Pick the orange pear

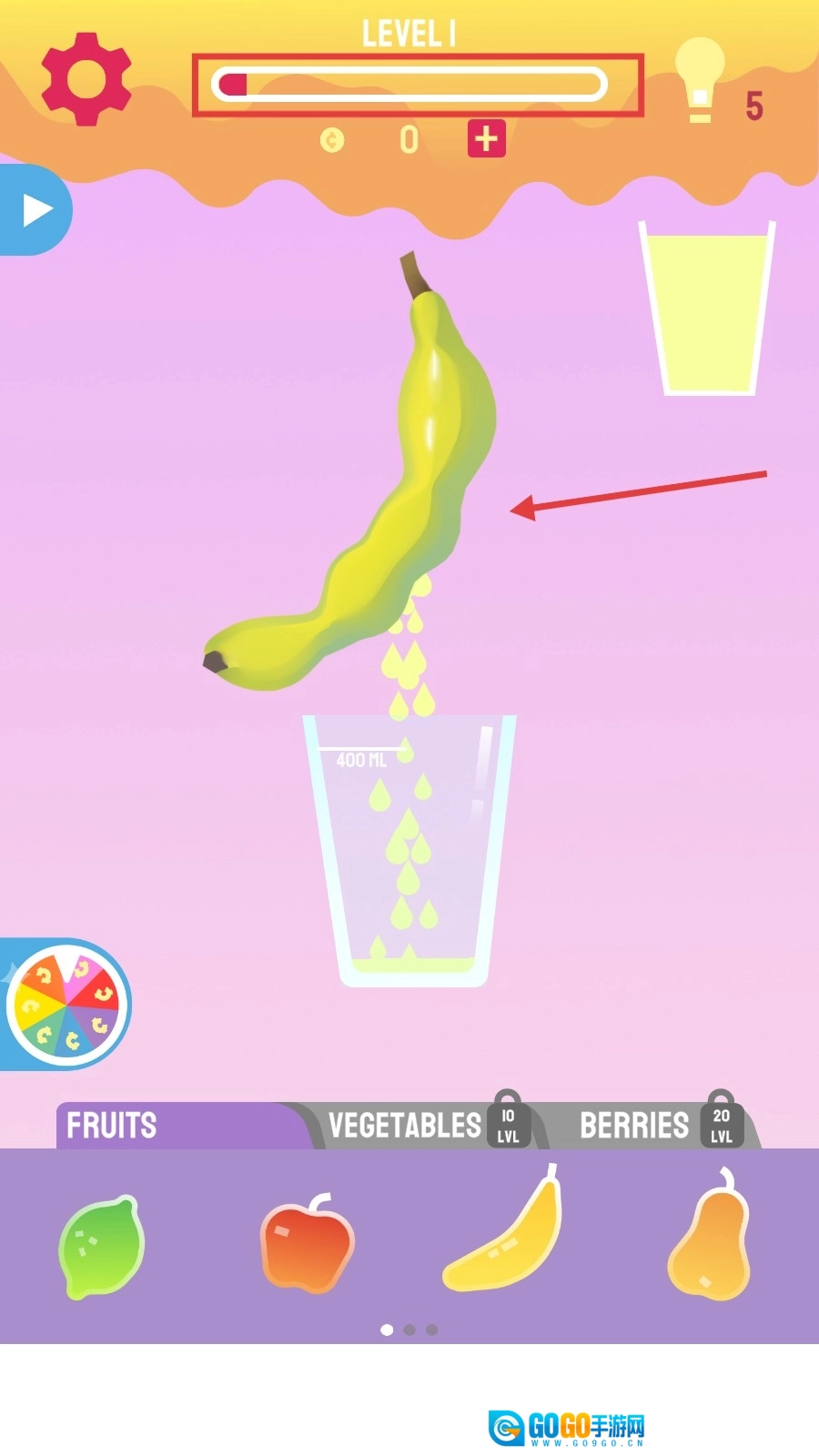point(711,1239)
